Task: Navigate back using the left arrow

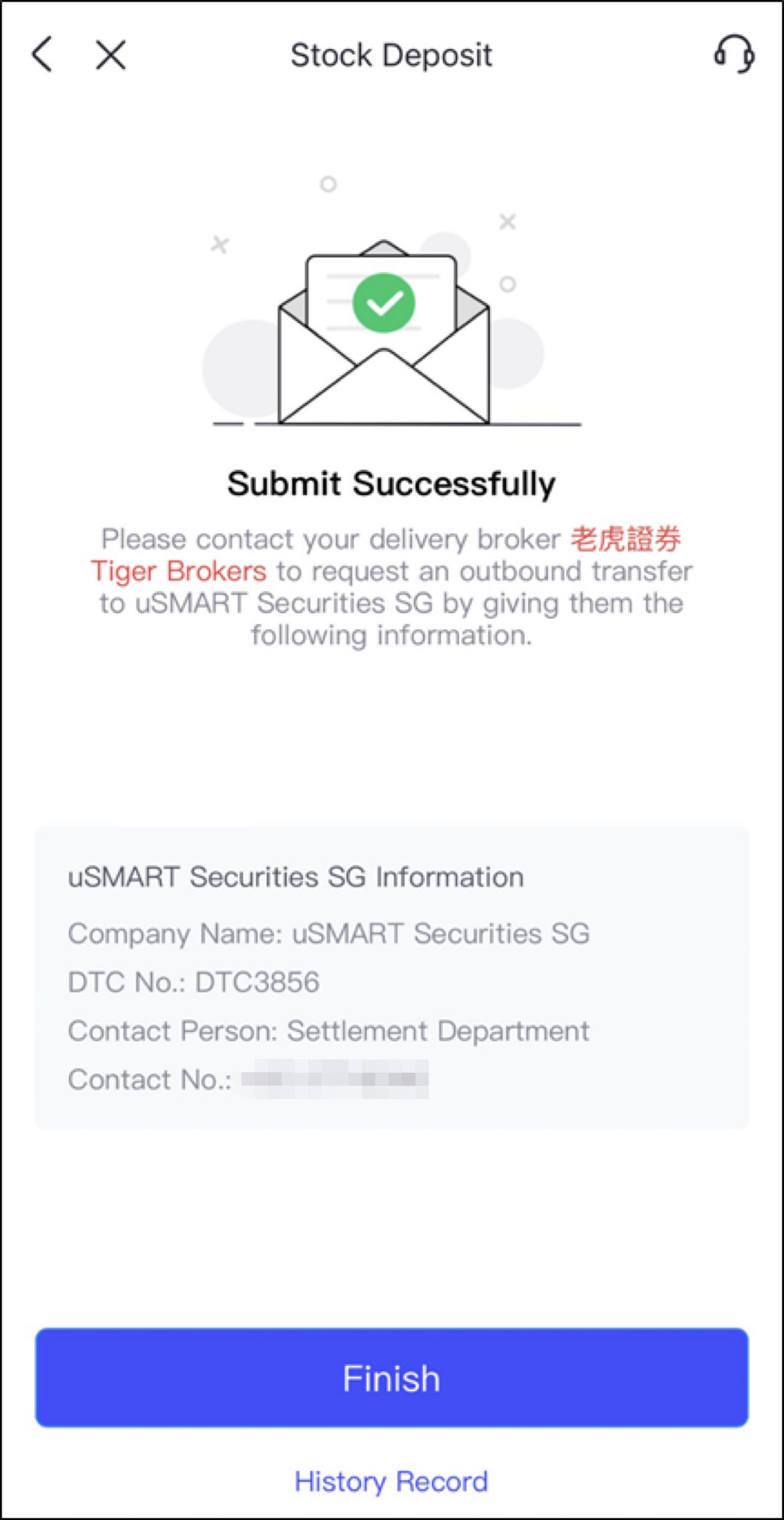Action: click(x=42, y=55)
